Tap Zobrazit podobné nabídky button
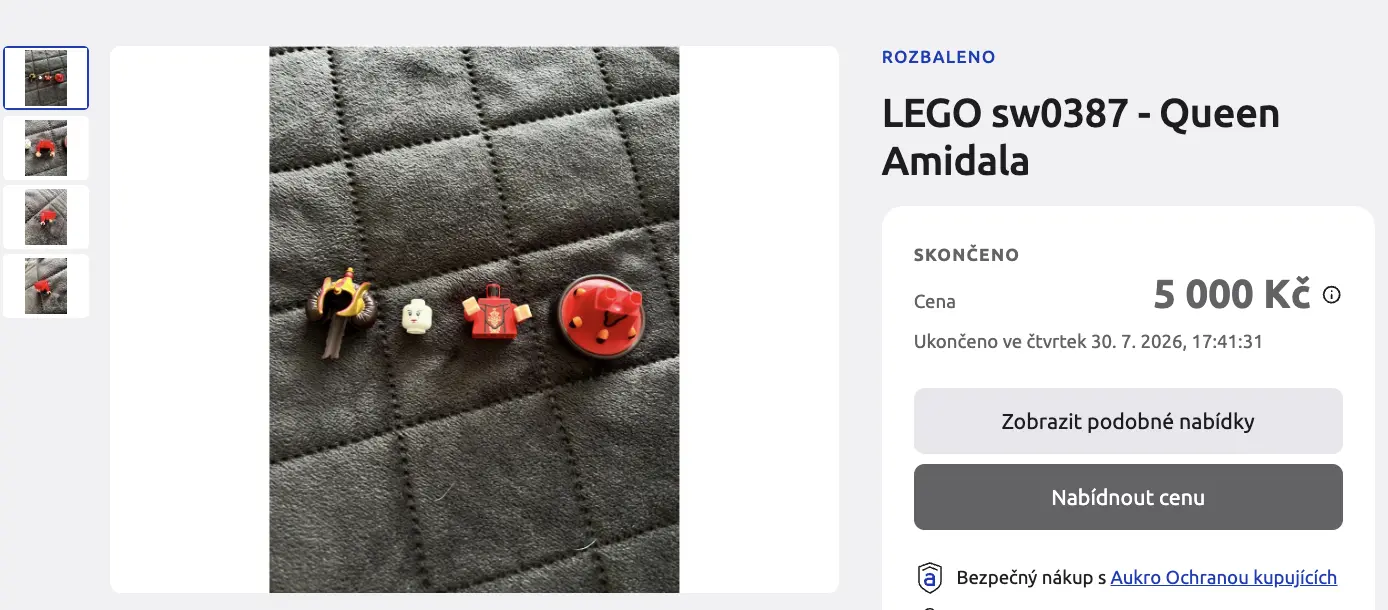The height and width of the screenshot is (610, 1388). (1128, 421)
